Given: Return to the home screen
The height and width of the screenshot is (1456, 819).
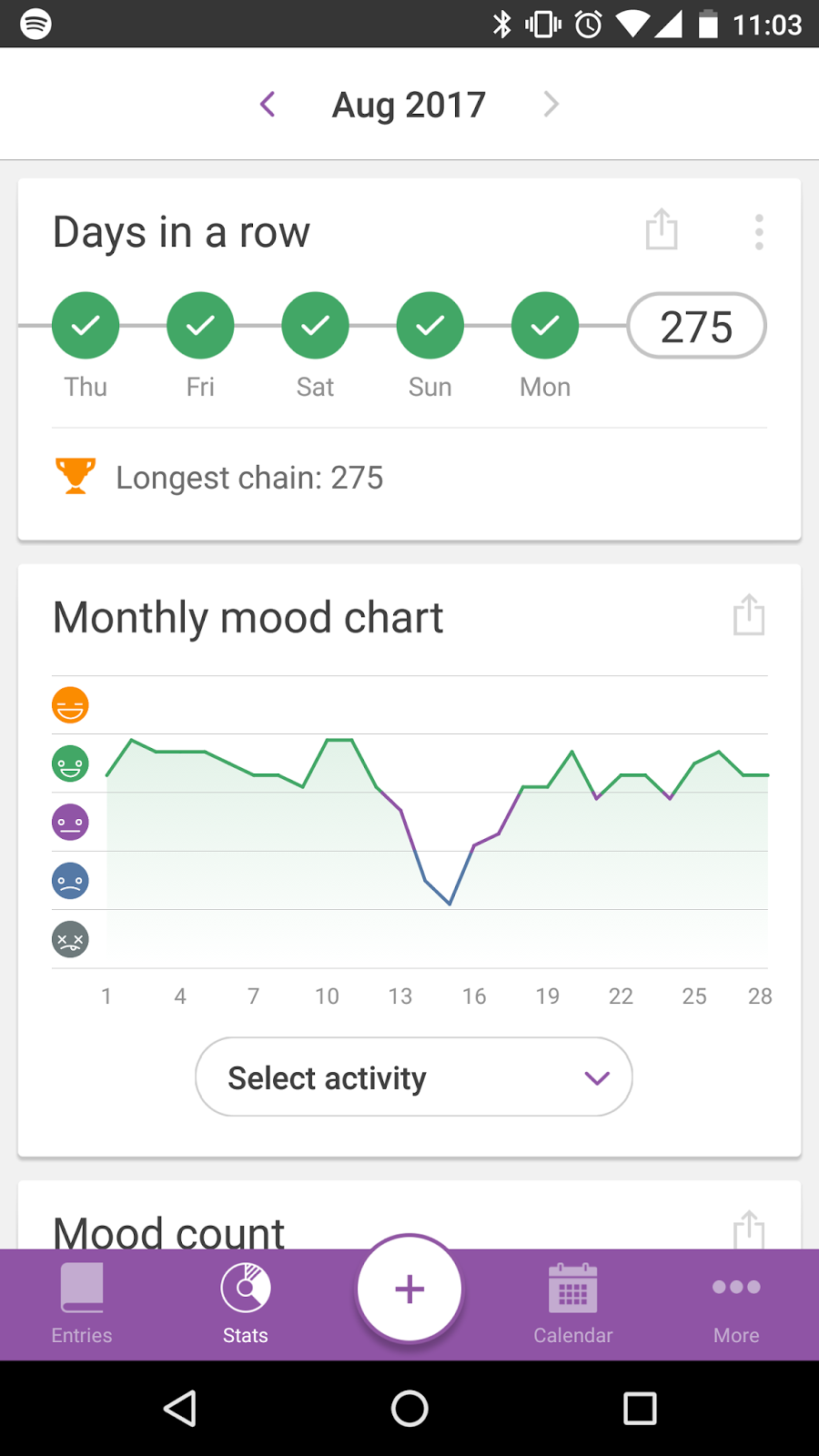Looking at the screenshot, I should pos(409,1409).
